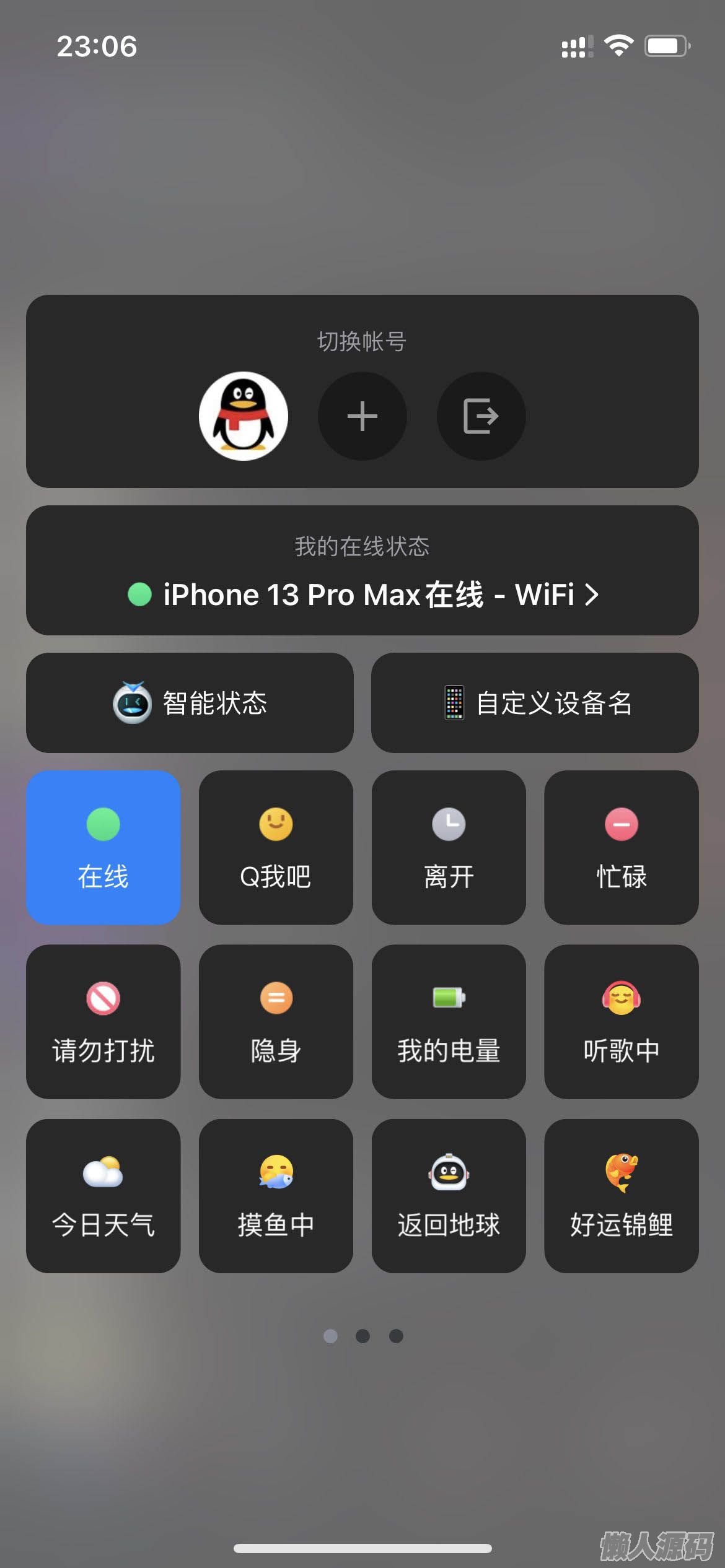Set 好运锦鲤 lucky koi status

pyautogui.click(x=622, y=1196)
